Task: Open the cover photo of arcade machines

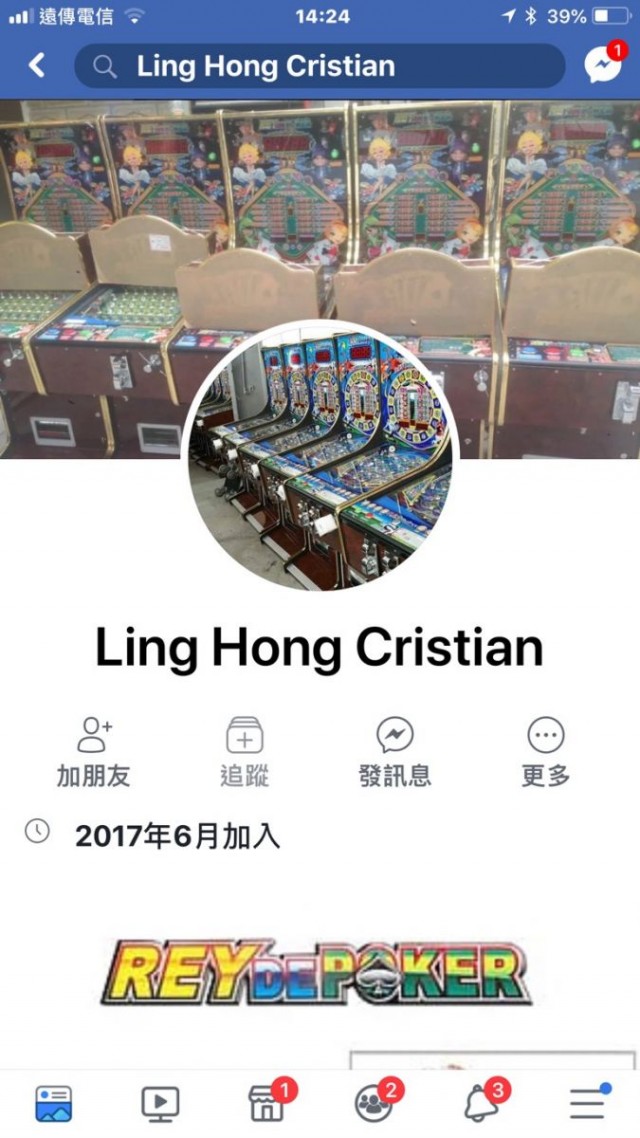Action: pos(320,200)
